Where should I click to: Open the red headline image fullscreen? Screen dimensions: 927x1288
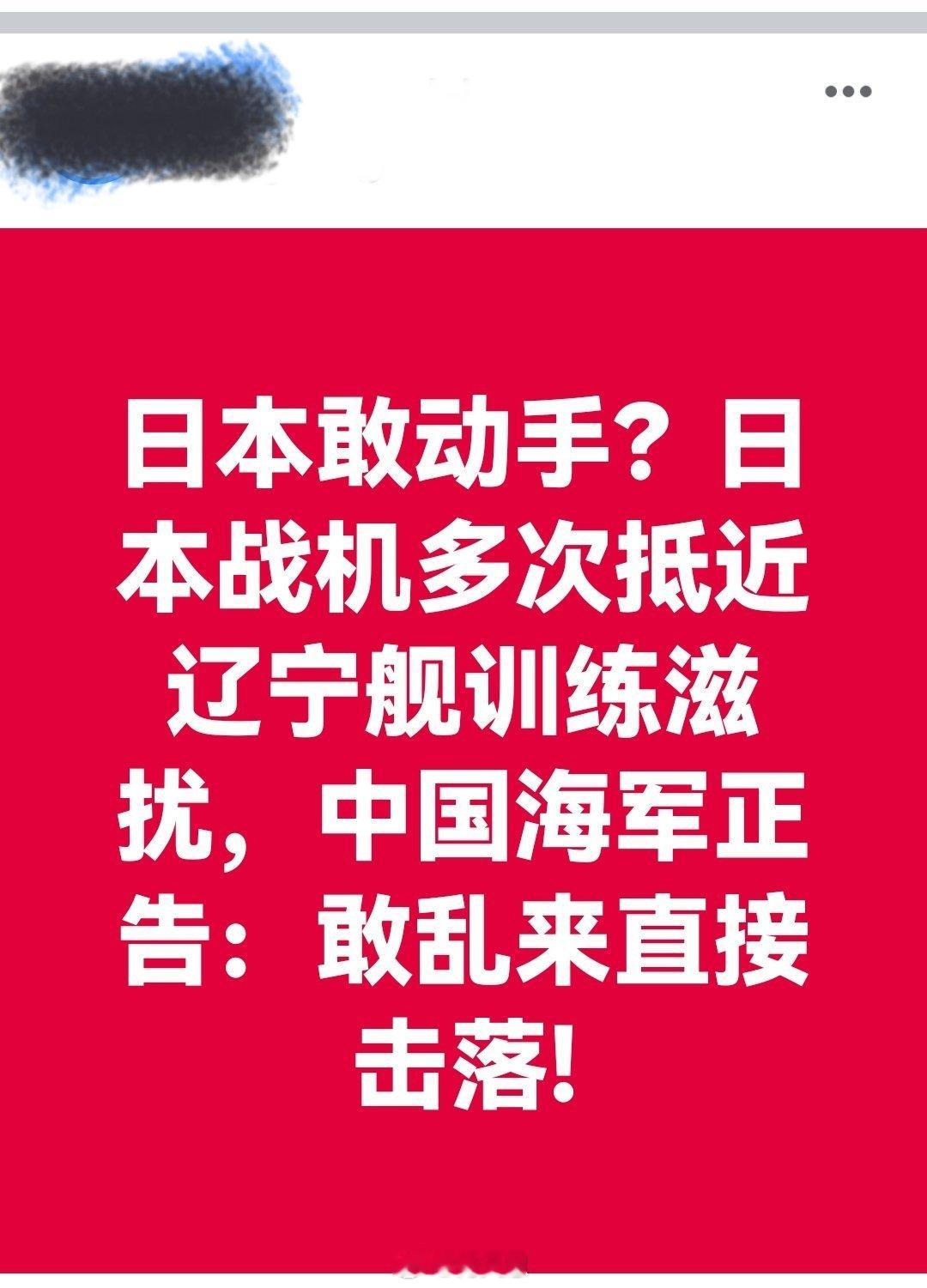click(x=463, y=747)
